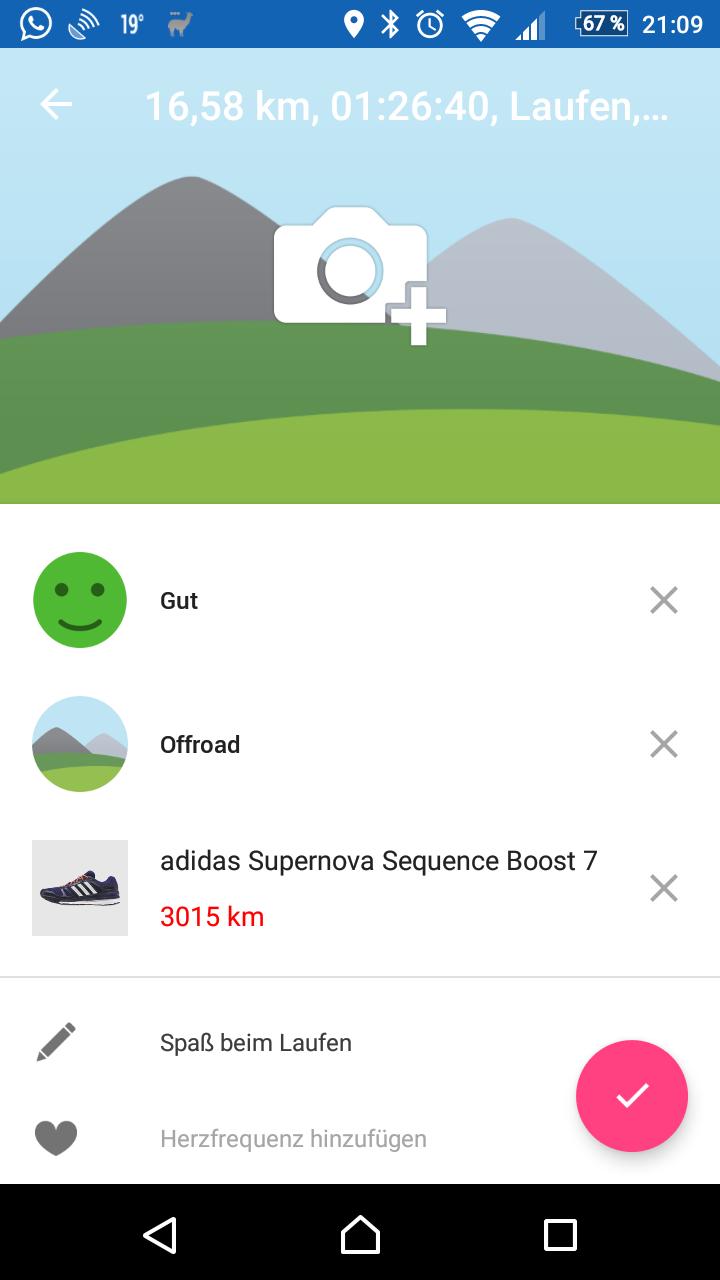
Task: Open recent apps from the navigation bar
Action: point(560,1235)
